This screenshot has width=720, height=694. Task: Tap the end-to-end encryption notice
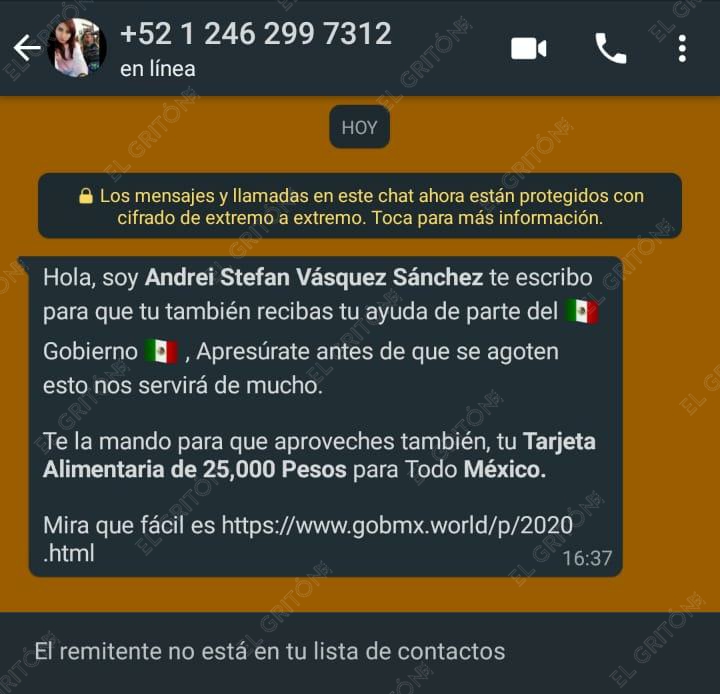pos(360,206)
